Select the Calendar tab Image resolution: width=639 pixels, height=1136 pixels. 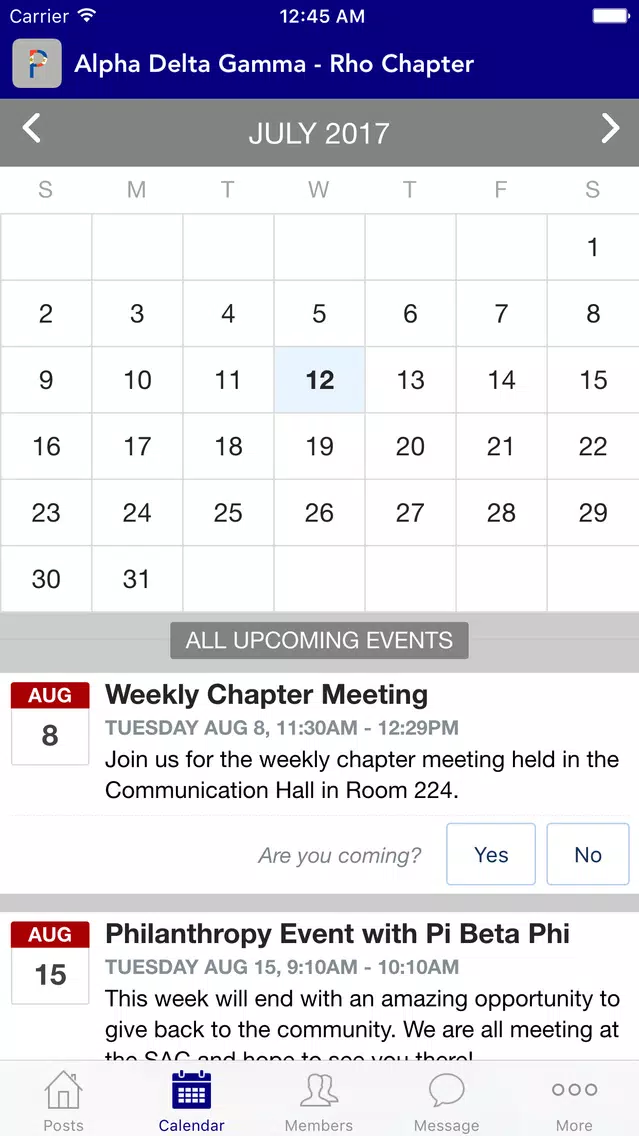point(191,1099)
